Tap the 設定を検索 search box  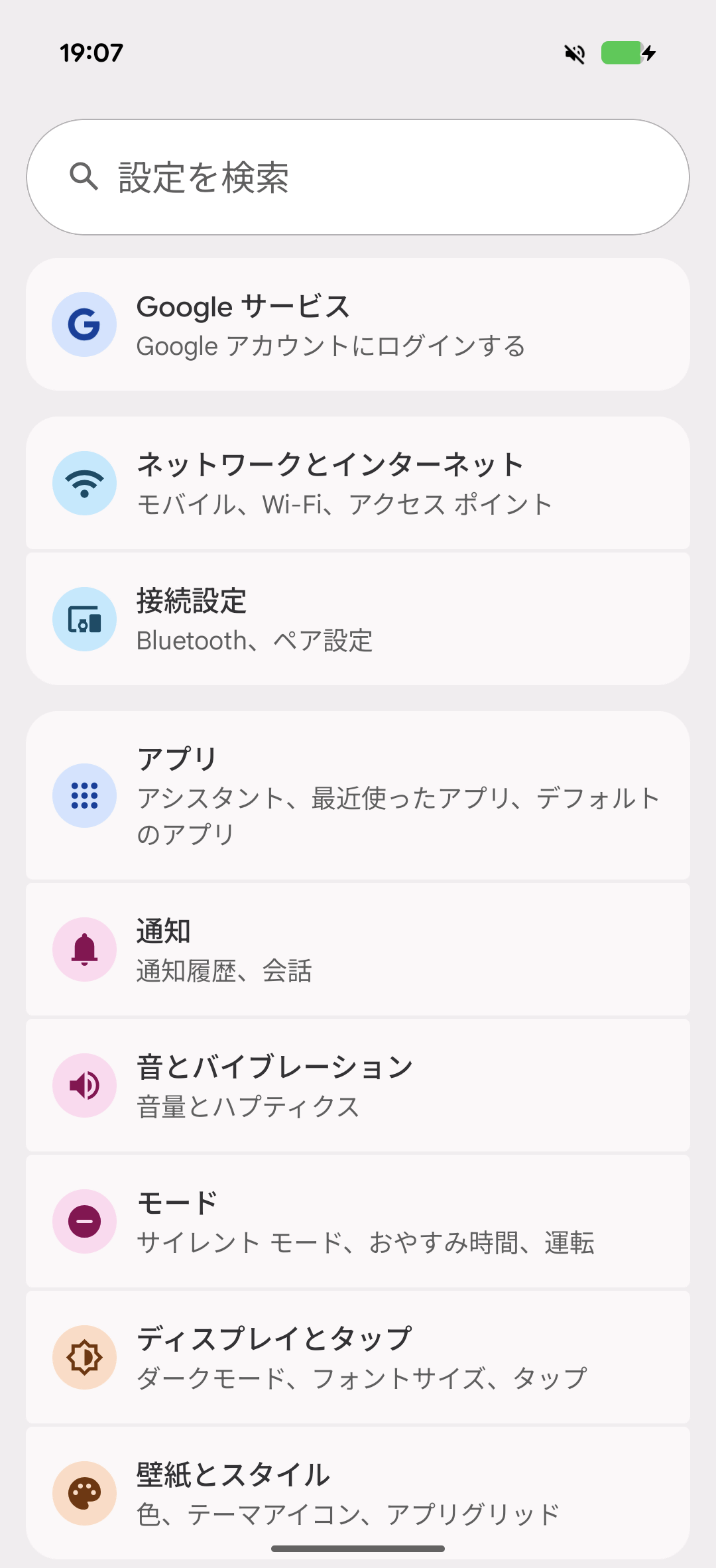coord(358,177)
